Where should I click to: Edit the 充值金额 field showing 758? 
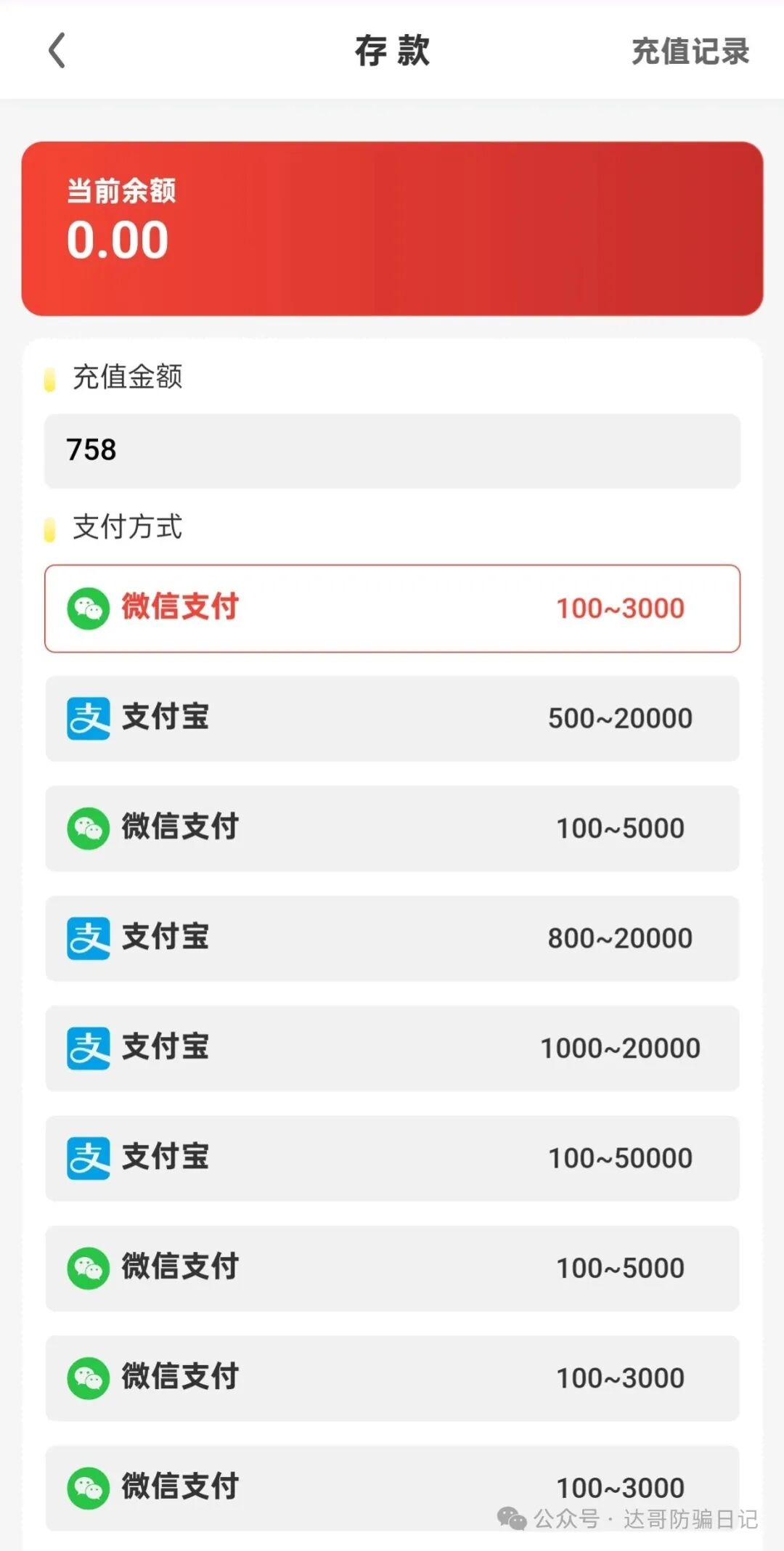click(x=392, y=450)
